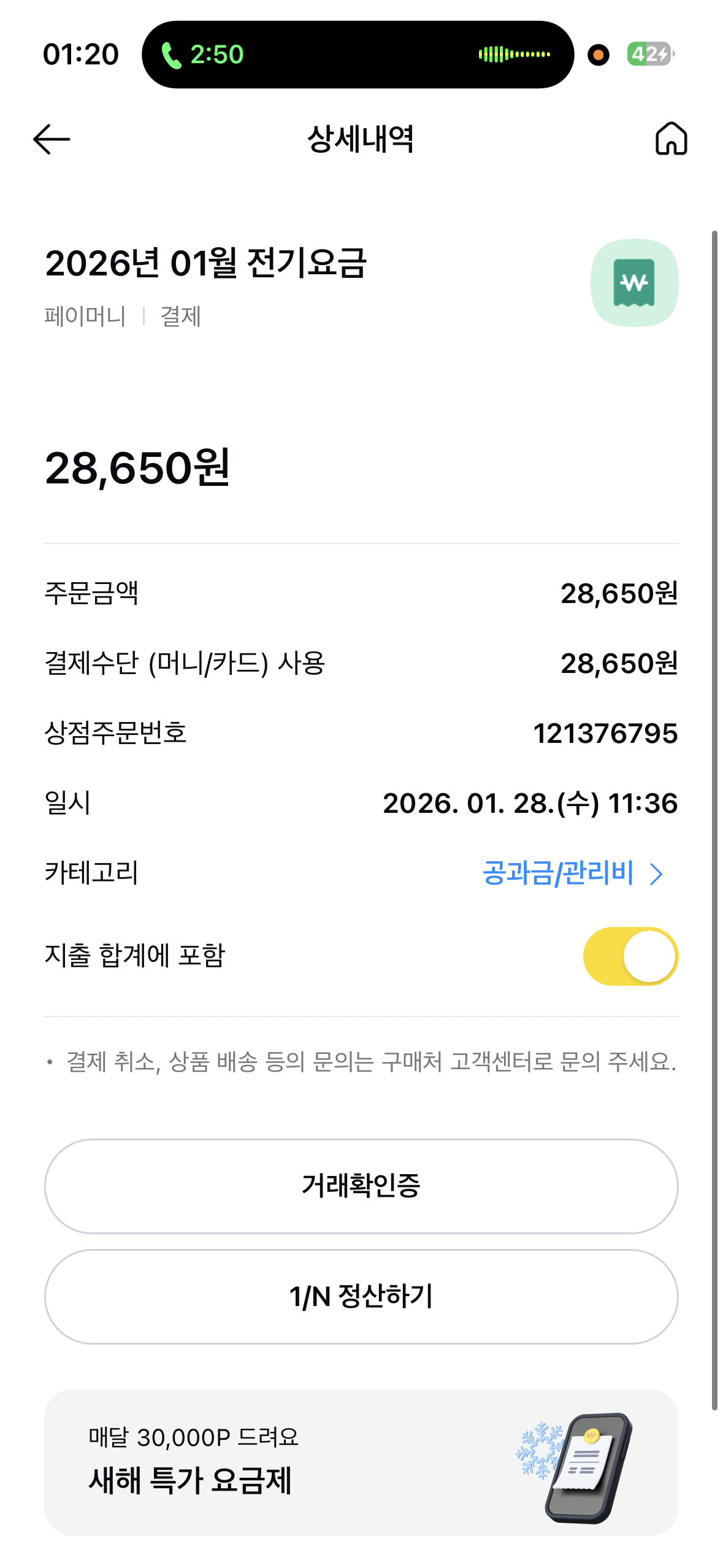This screenshot has height=1568, width=723.
Task: Start 1/N 정산하기 split
Action: (x=361, y=1296)
